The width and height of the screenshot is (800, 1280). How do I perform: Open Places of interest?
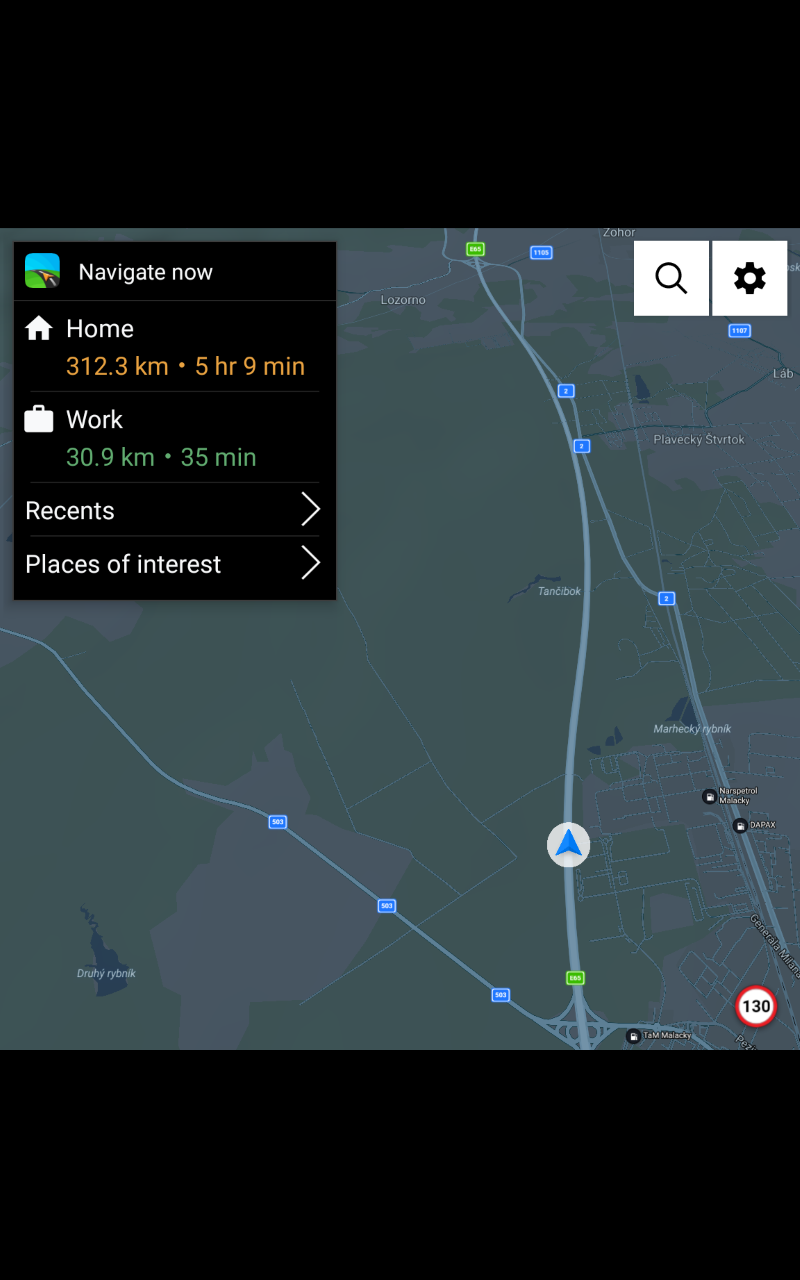click(x=175, y=564)
